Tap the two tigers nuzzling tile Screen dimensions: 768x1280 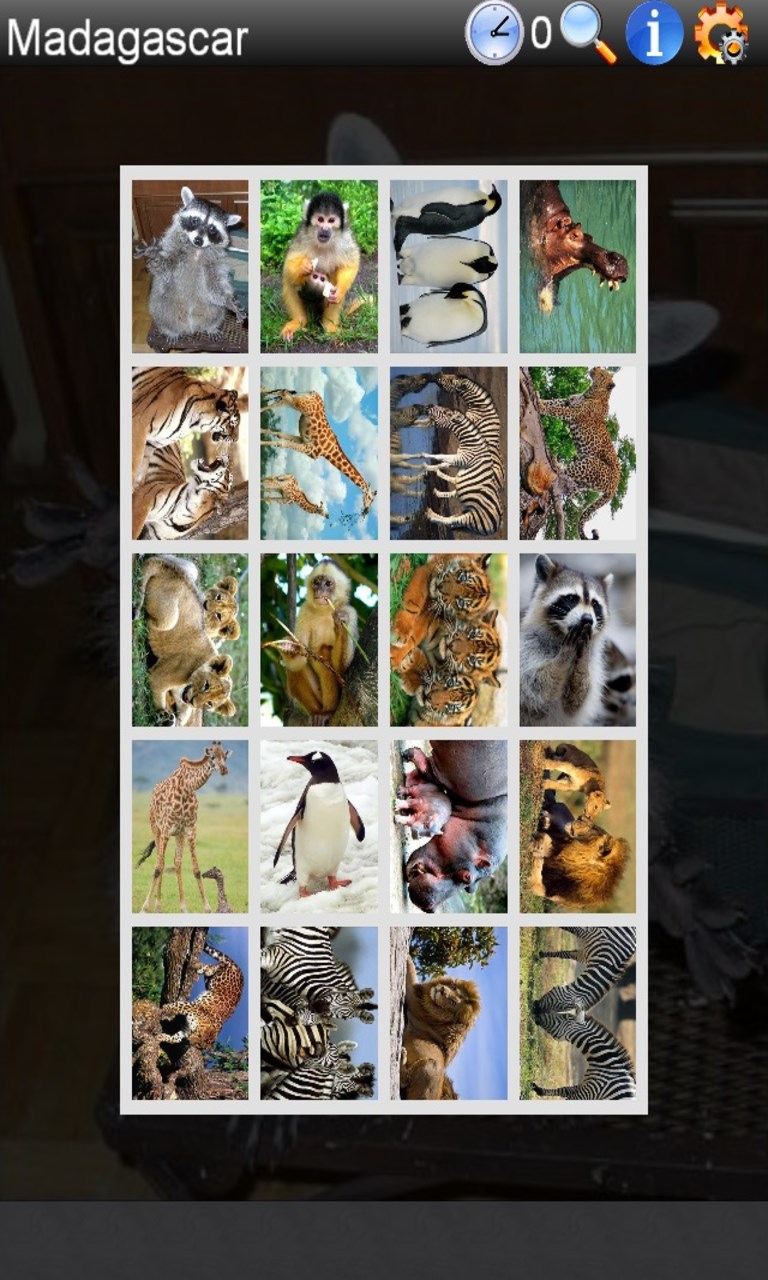[190, 453]
